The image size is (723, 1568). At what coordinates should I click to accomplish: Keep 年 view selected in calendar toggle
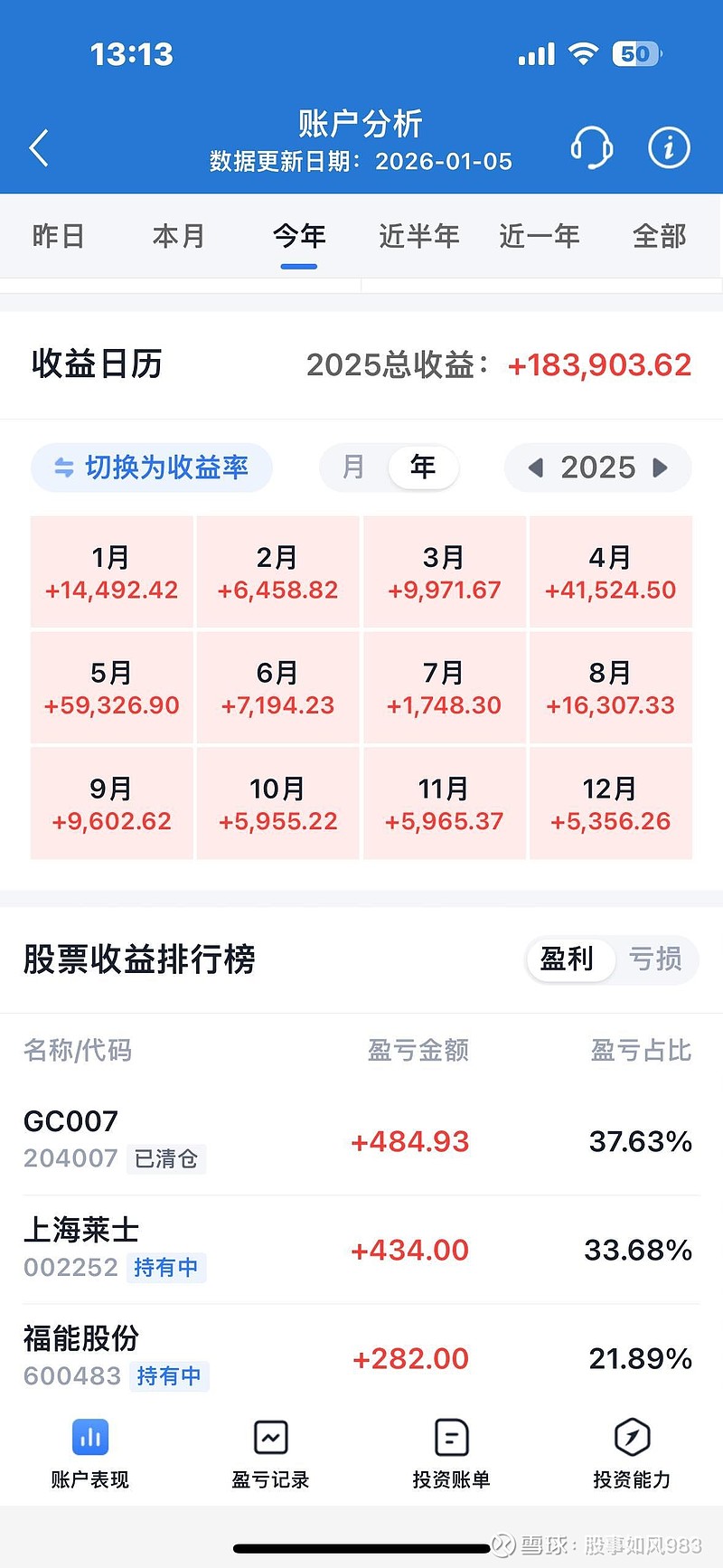pyautogui.click(x=421, y=468)
